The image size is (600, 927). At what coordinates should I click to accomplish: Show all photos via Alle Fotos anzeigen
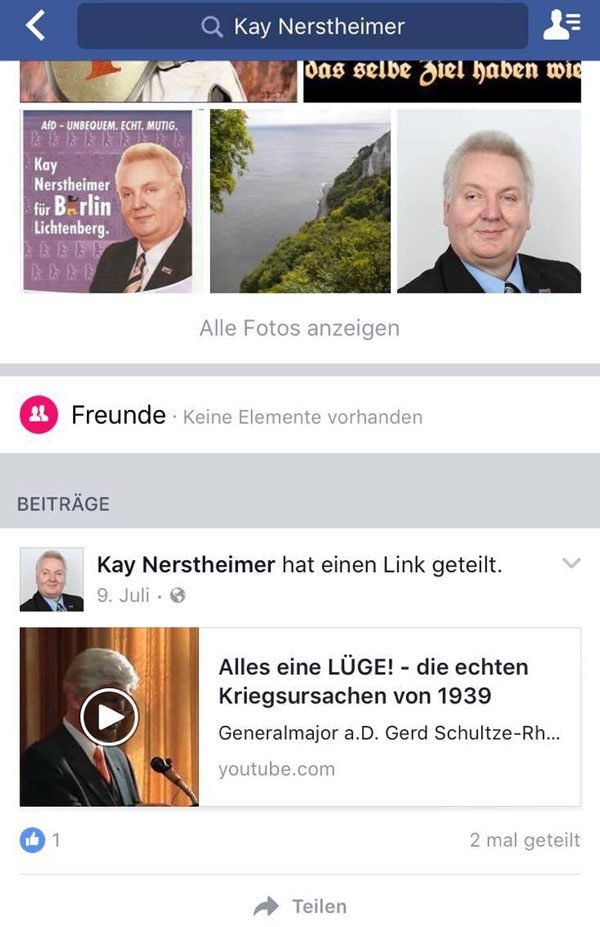click(x=299, y=328)
